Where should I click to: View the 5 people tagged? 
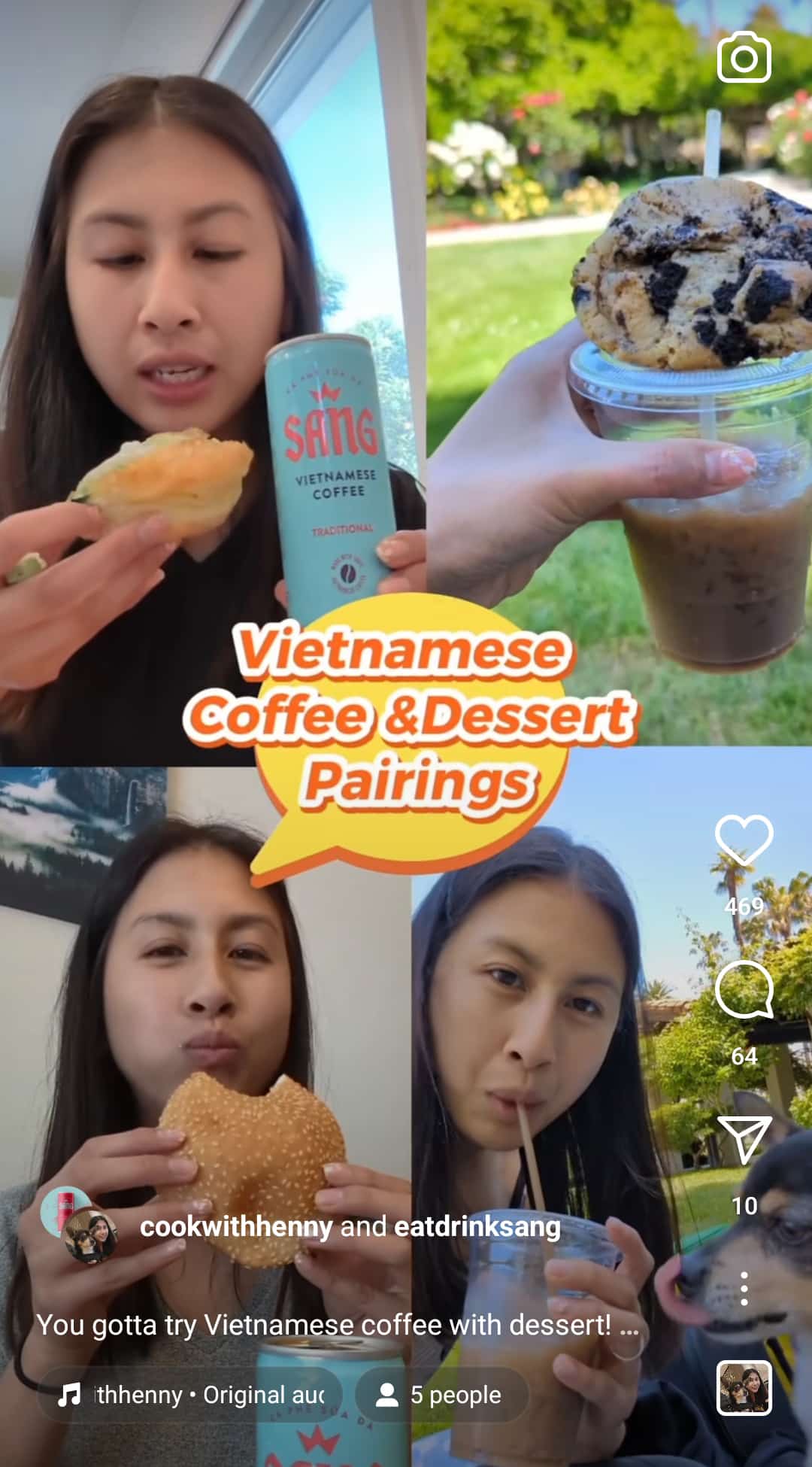point(441,1395)
